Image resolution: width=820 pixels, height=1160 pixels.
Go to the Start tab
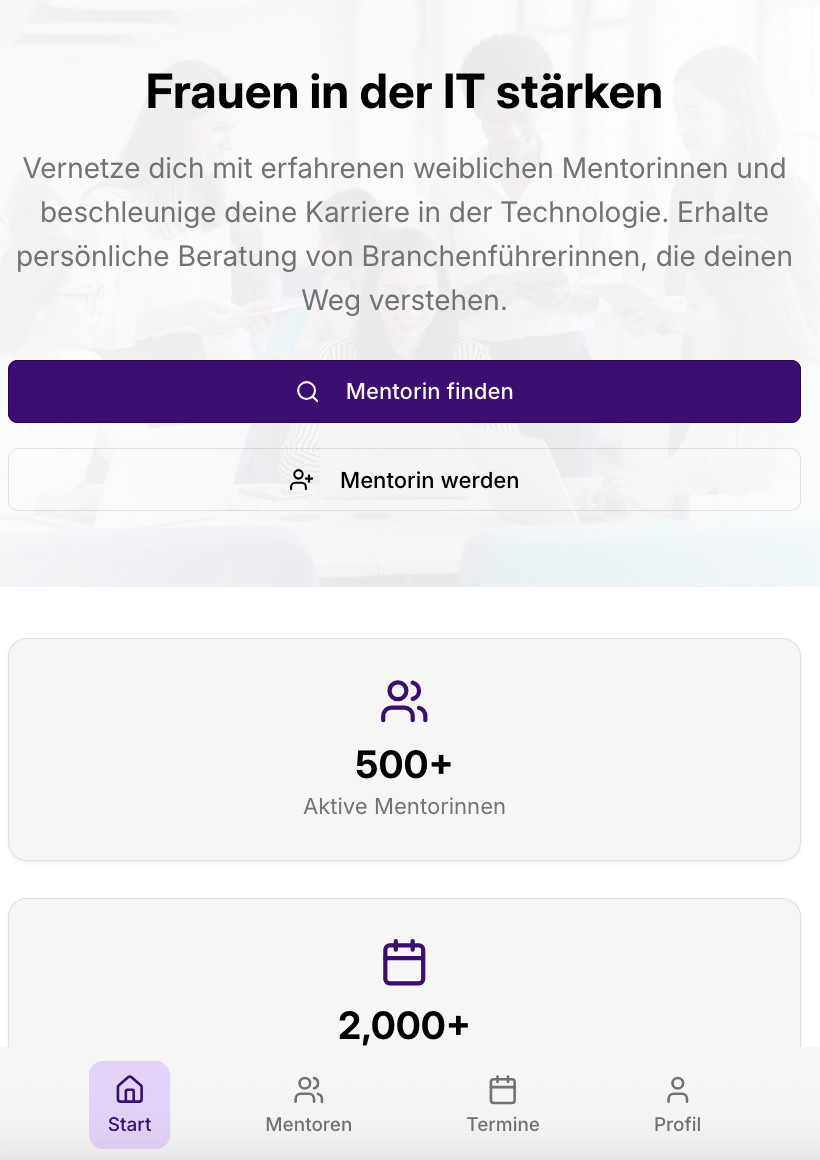(x=129, y=1104)
